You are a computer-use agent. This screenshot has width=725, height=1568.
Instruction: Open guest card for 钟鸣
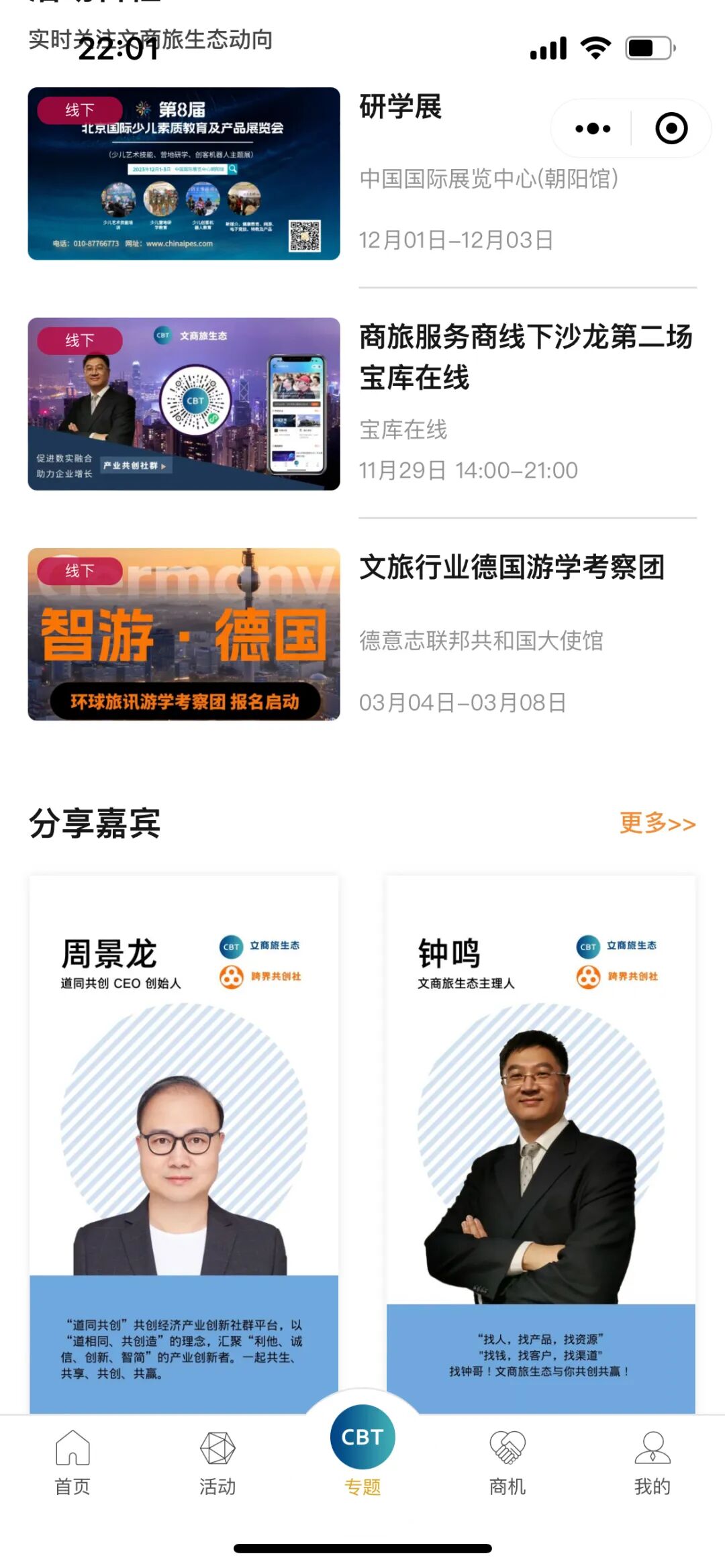coord(540,1141)
